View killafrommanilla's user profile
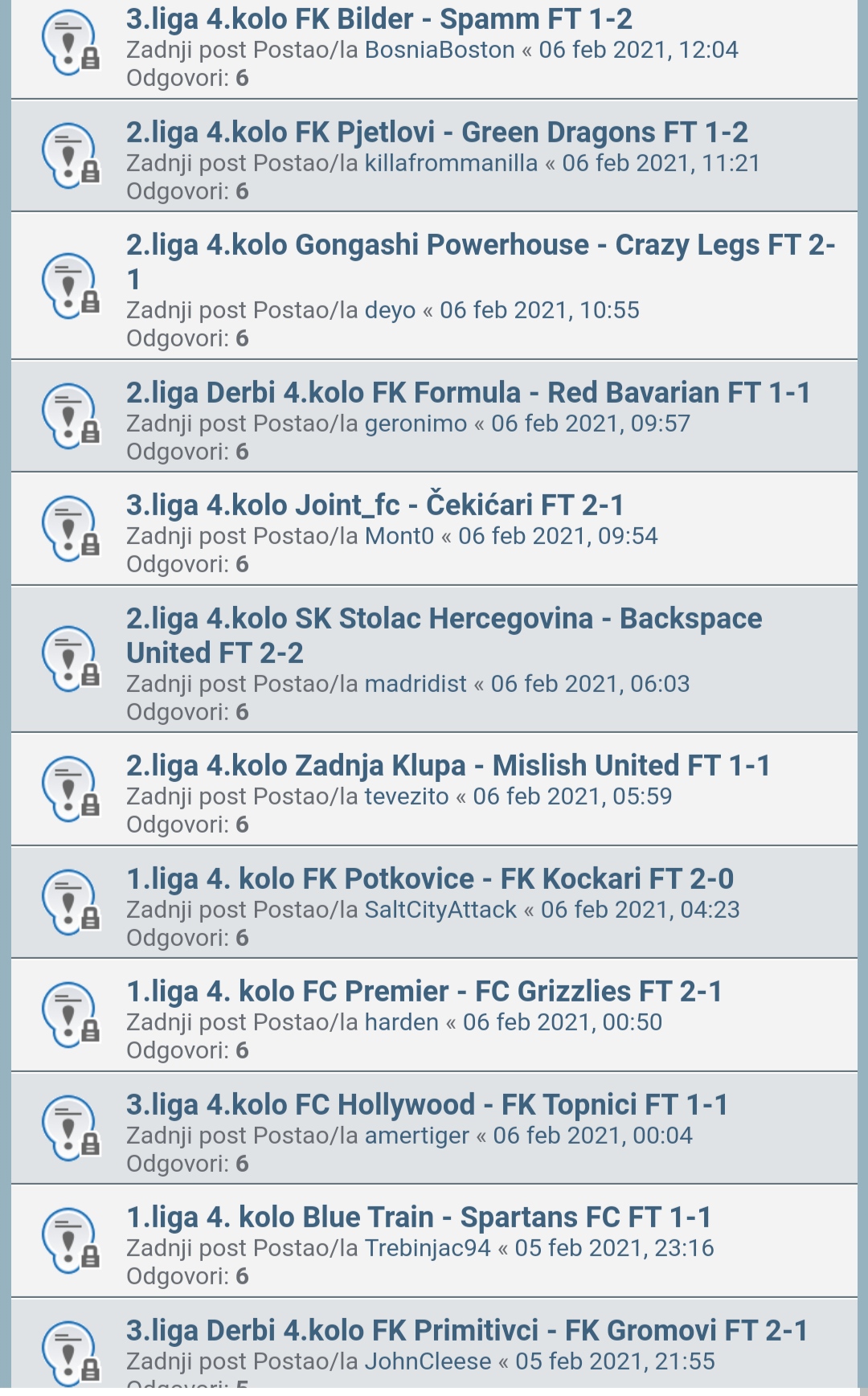Image resolution: width=868 pixels, height=1396 pixels. [x=451, y=163]
